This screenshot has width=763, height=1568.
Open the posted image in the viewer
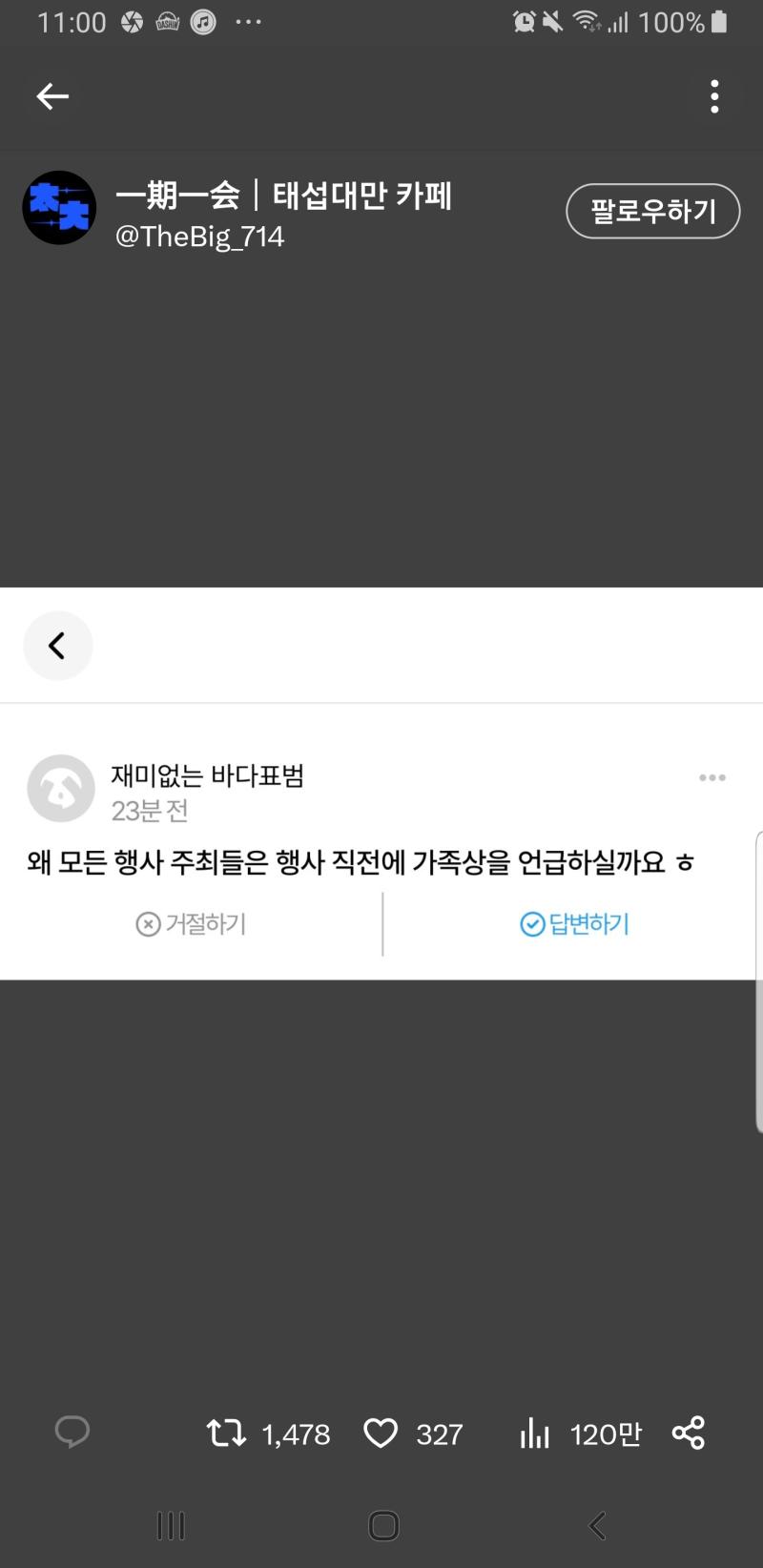click(x=381, y=783)
